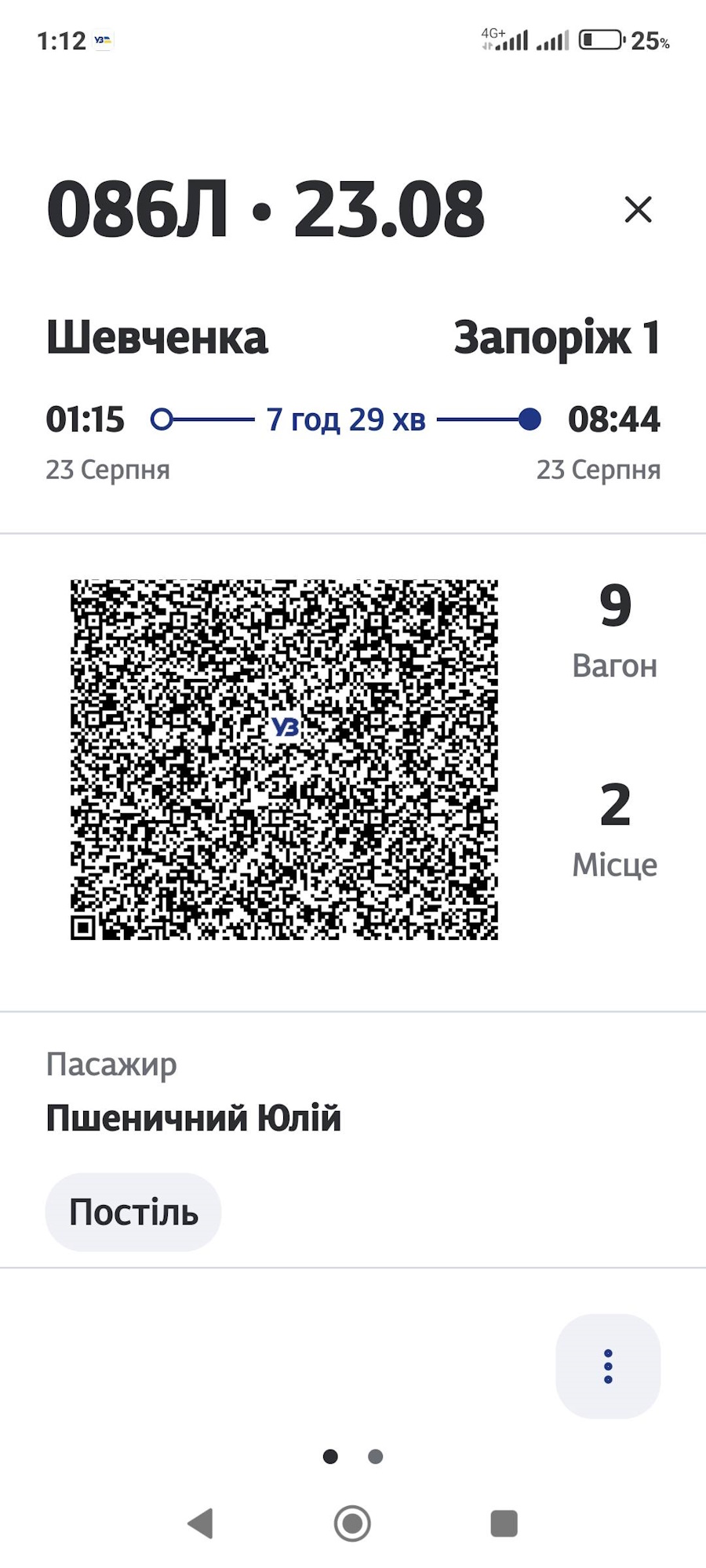Go back using system navigation
This screenshot has height=1568, width=706.
[201, 1523]
